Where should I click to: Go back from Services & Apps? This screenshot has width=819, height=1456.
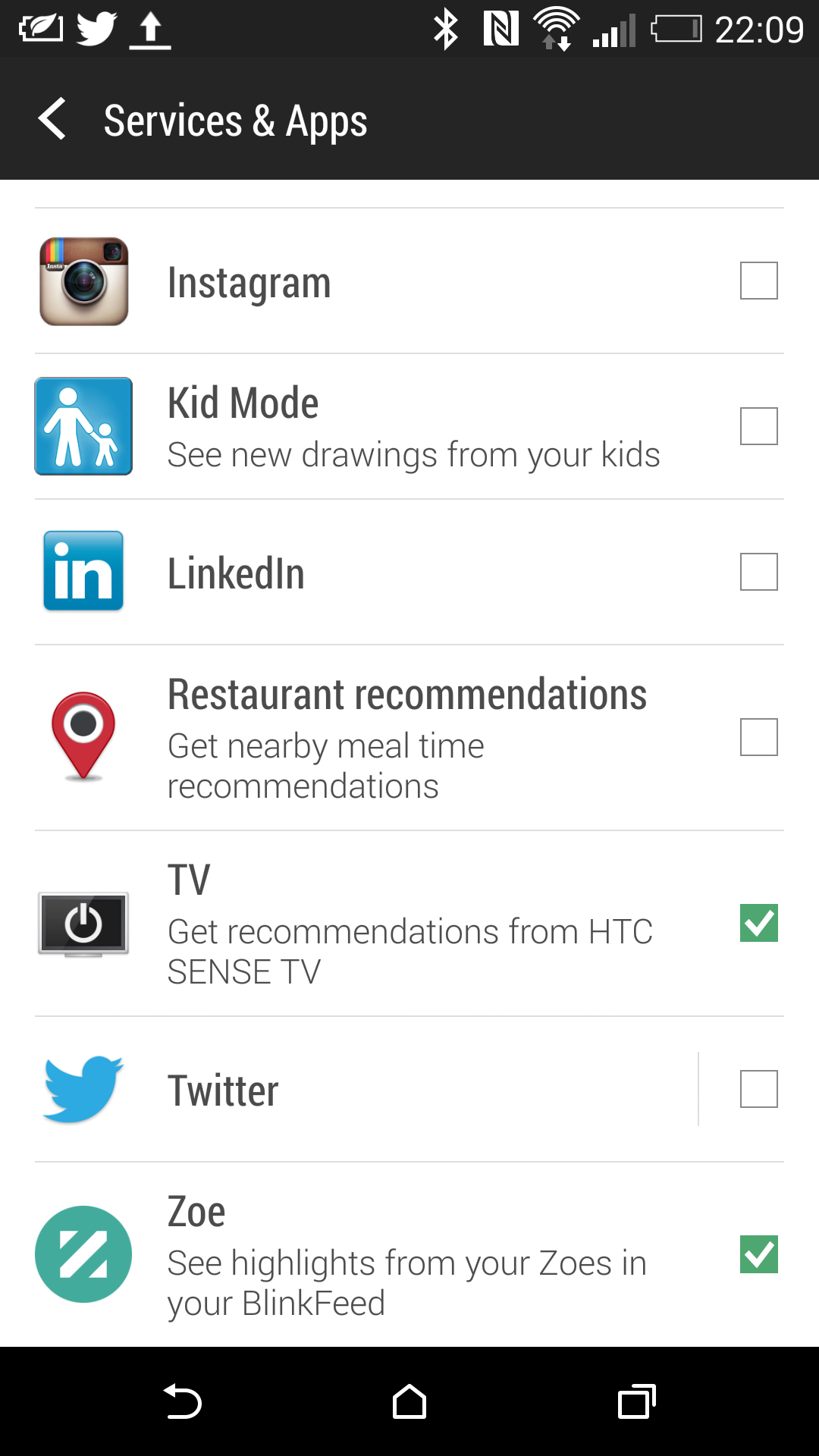[x=52, y=119]
